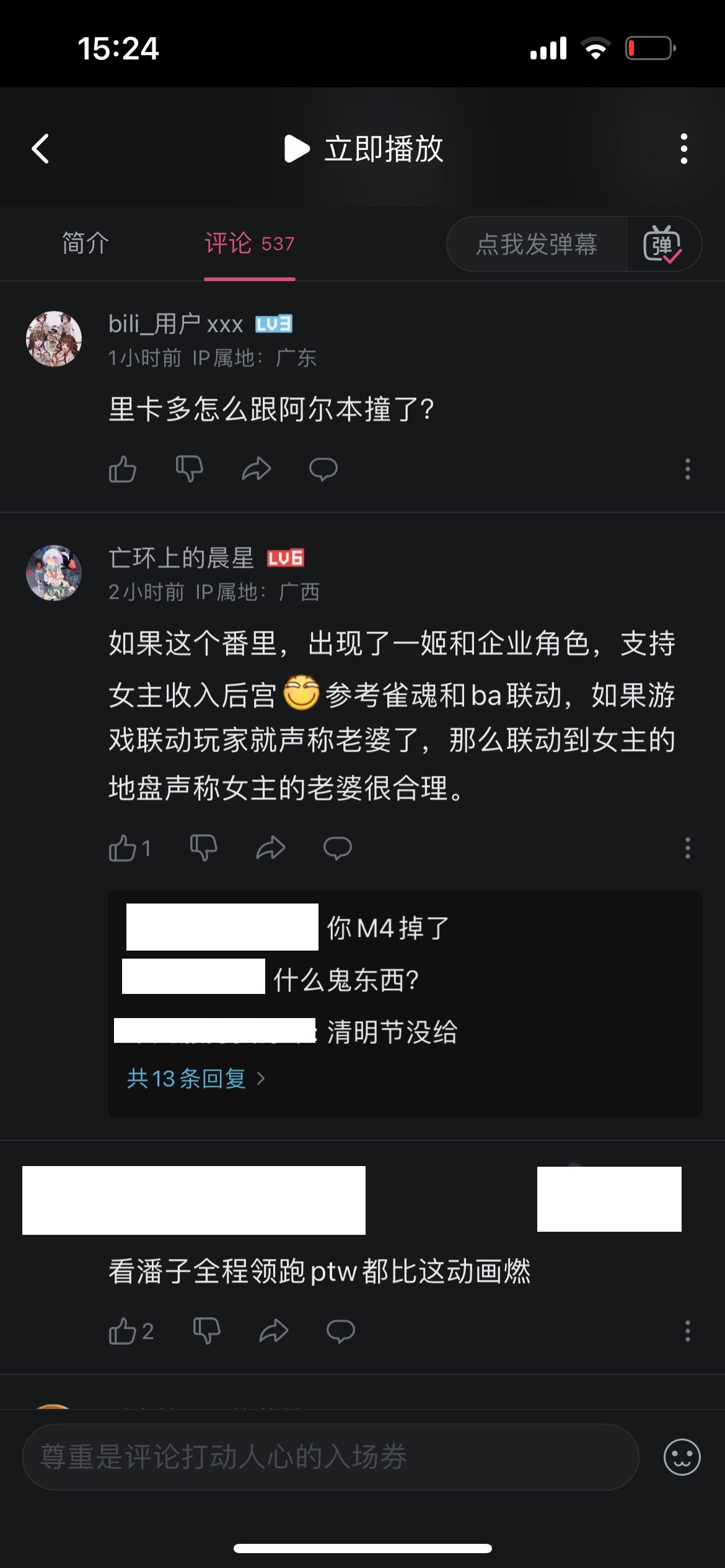Open the emoji picker beside the comment box
Viewport: 725px width, 1568px height.
click(x=682, y=1457)
